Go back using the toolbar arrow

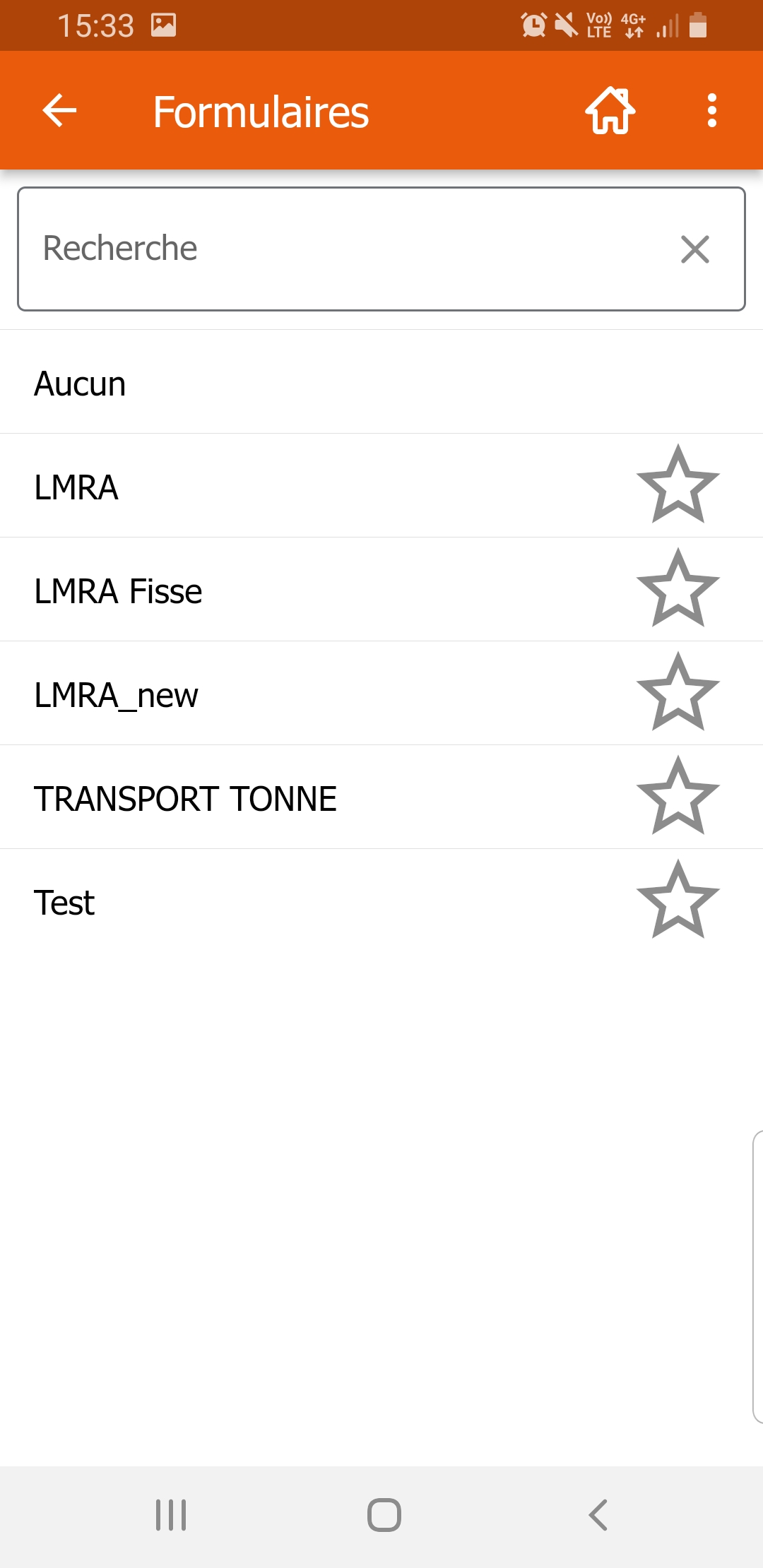tap(59, 111)
